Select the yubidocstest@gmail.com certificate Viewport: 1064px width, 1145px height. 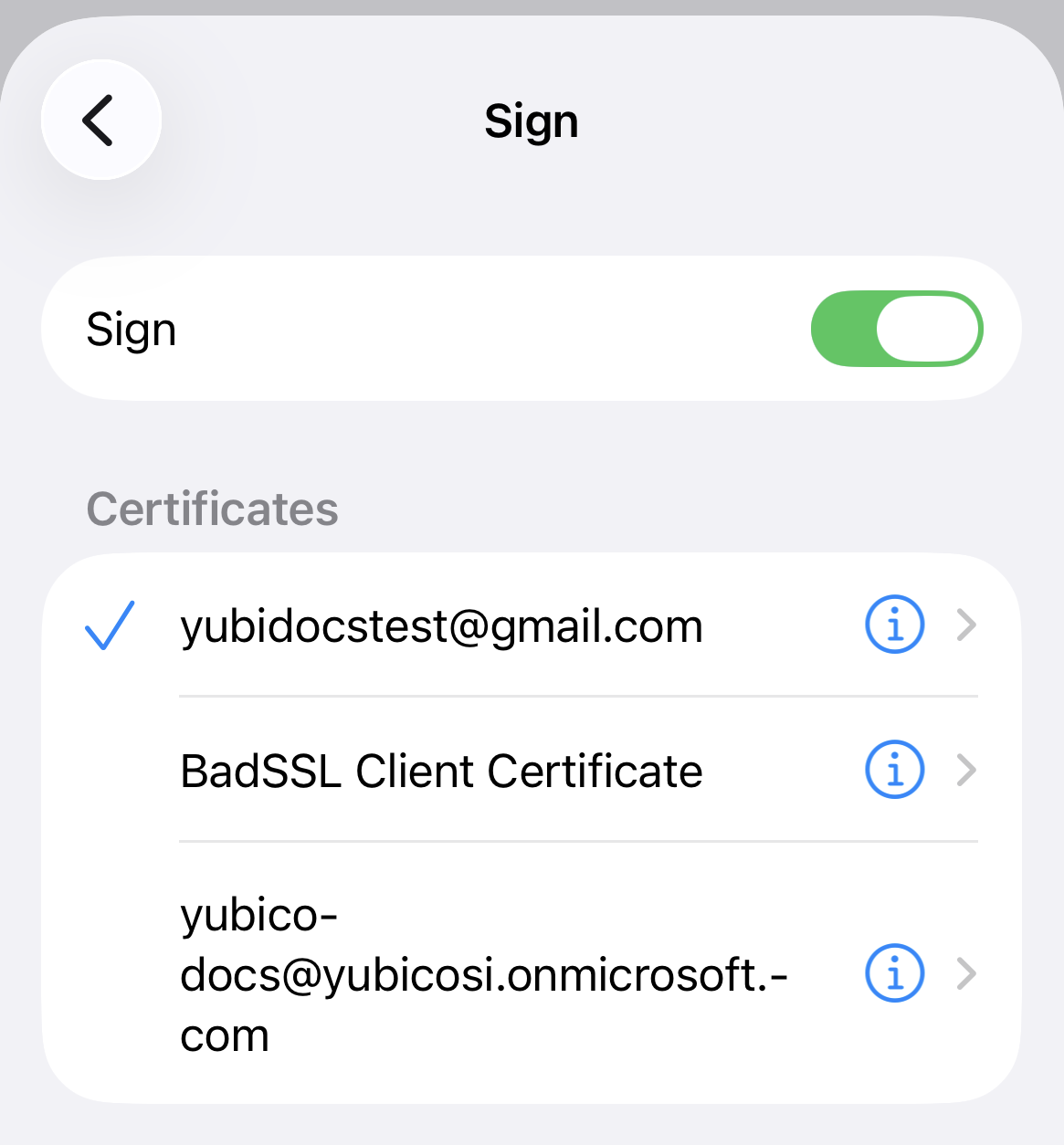(441, 626)
